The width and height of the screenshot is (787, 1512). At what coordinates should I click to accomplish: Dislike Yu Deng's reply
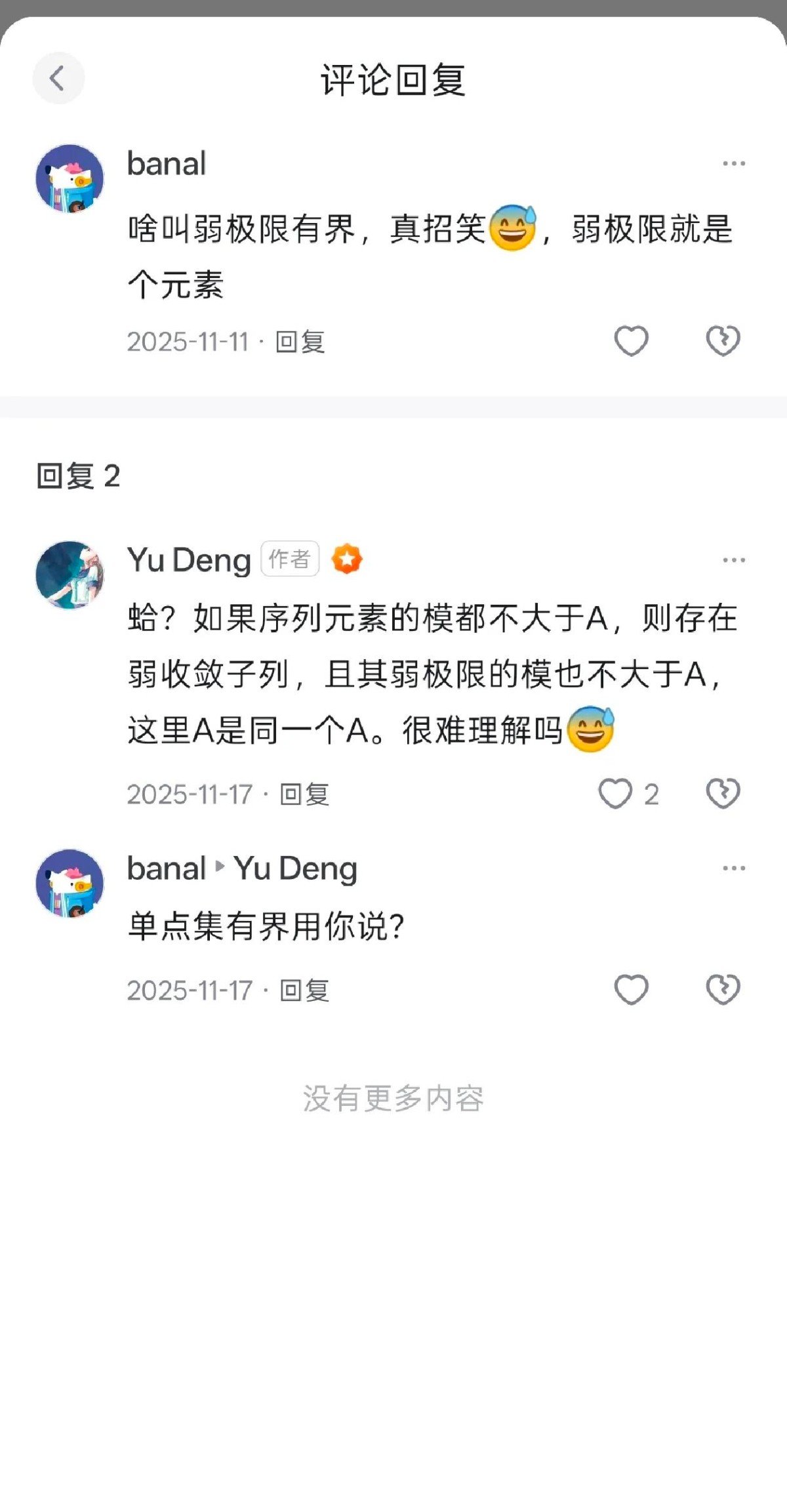click(x=723, y=794)
